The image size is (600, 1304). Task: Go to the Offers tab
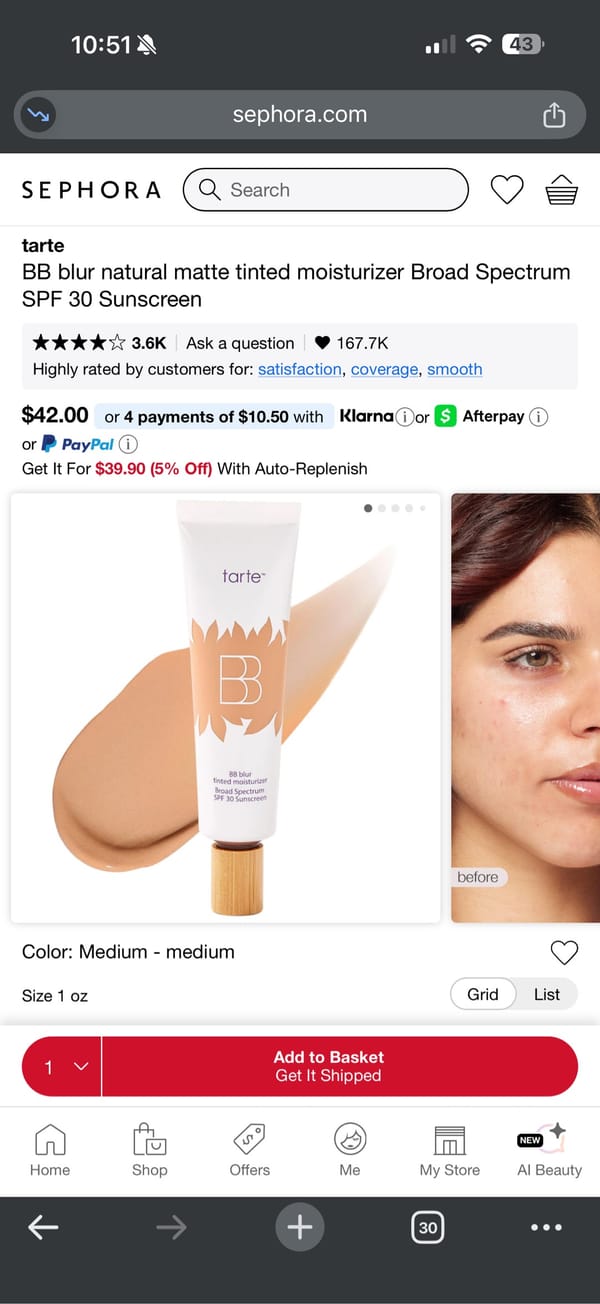tap(249, 1150)
